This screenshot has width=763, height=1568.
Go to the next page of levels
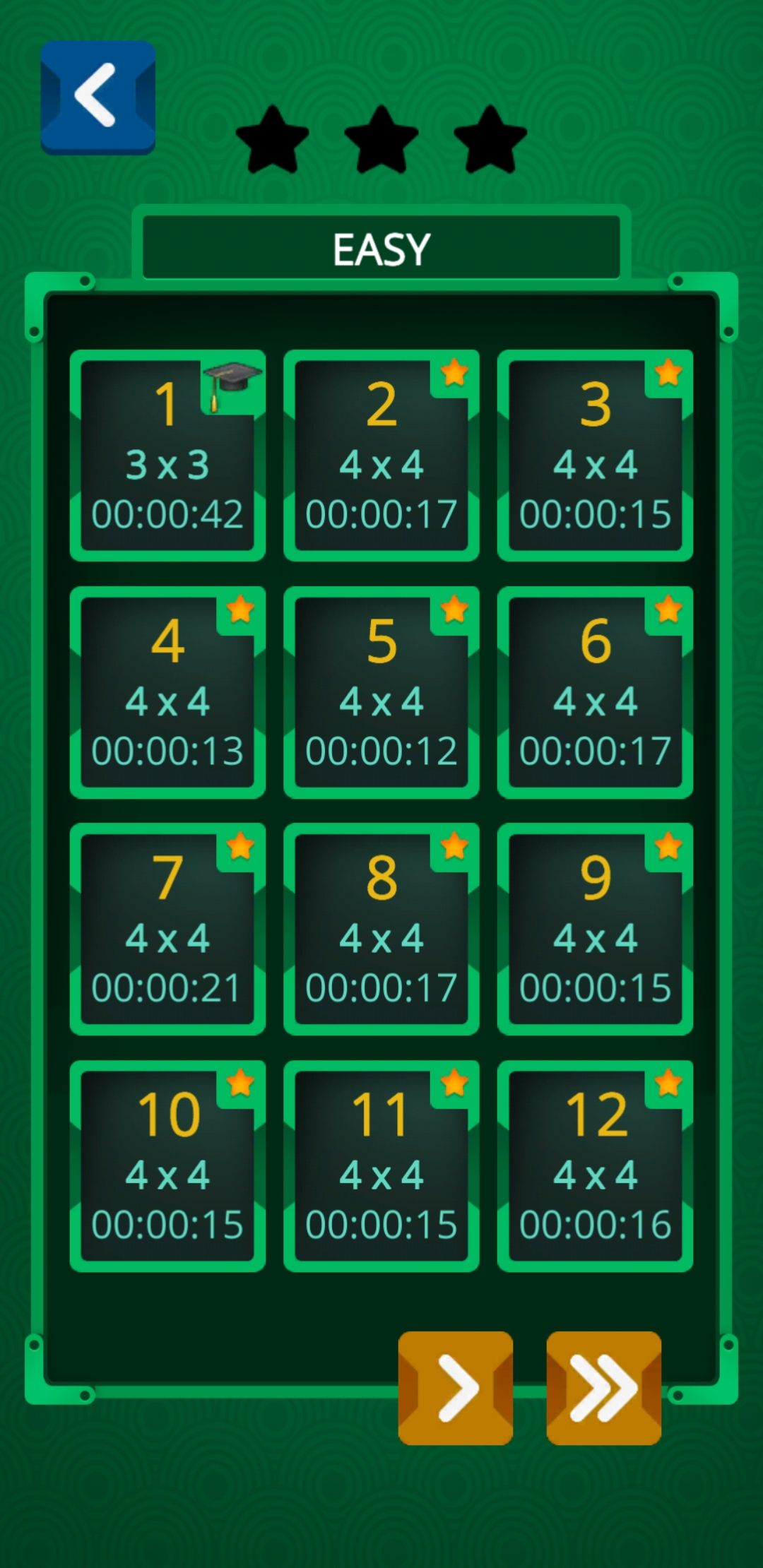click(456, 1388)
